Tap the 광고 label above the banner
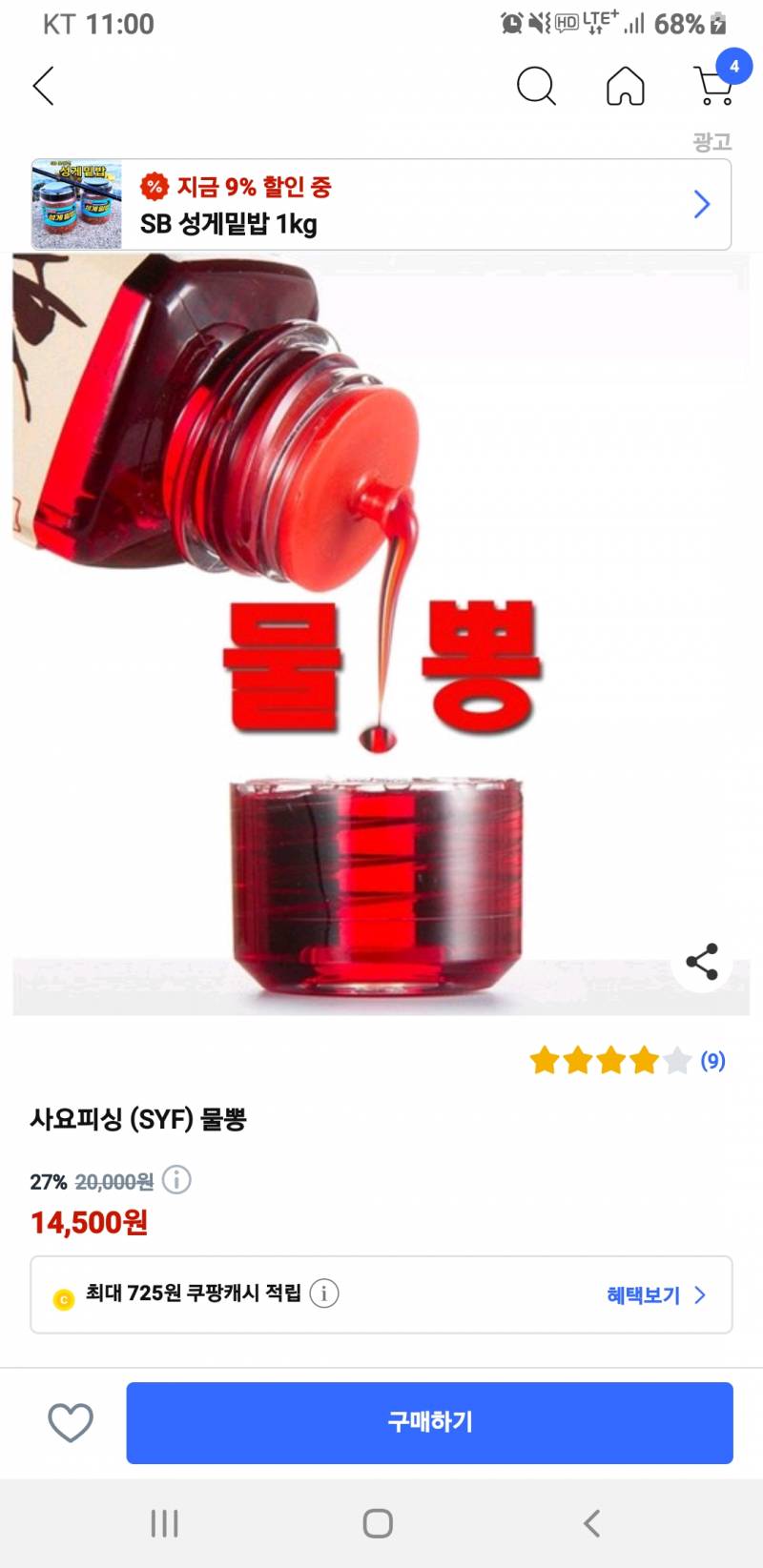The width and height of the screenshot is (763, 1568). tap(710, 140)
